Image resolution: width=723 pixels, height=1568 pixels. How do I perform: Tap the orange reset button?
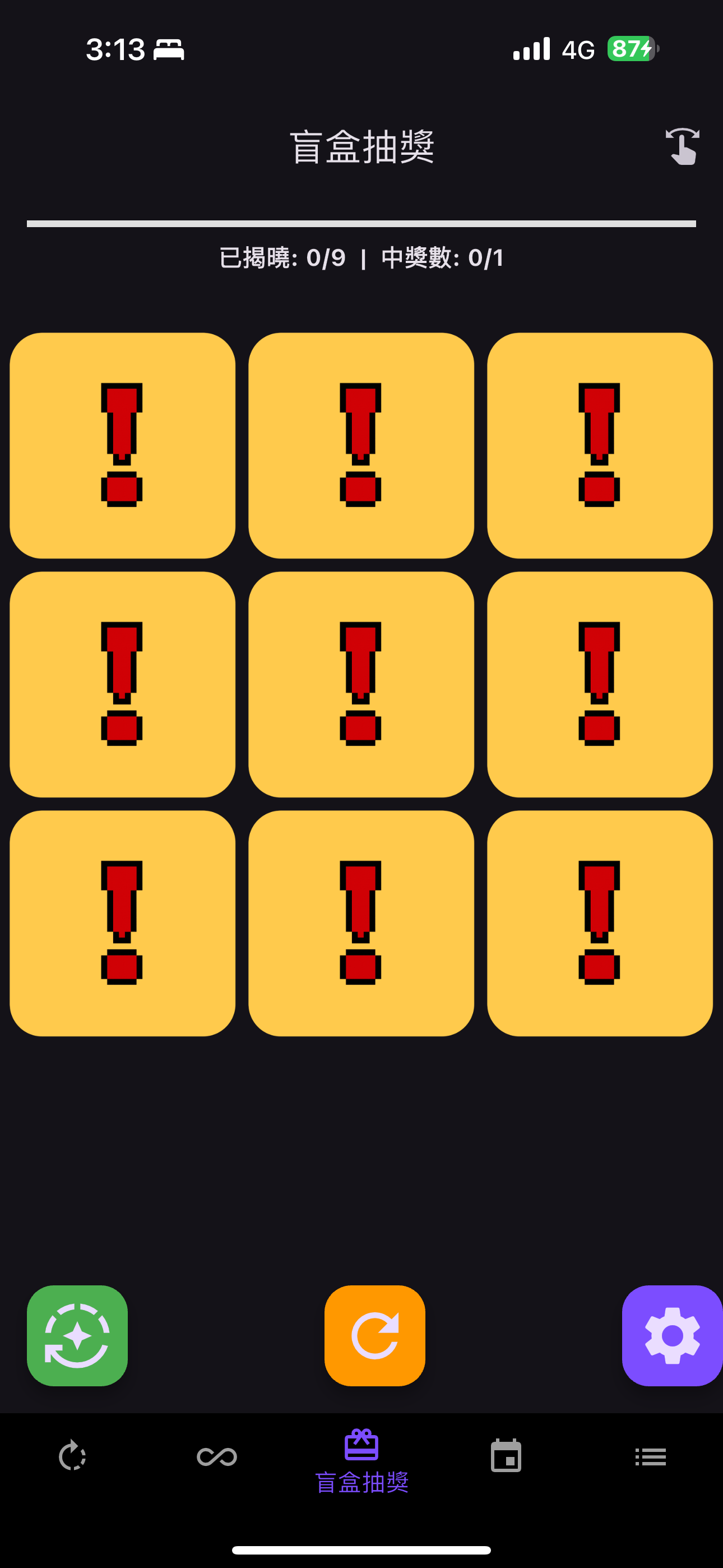[374, 1335]
